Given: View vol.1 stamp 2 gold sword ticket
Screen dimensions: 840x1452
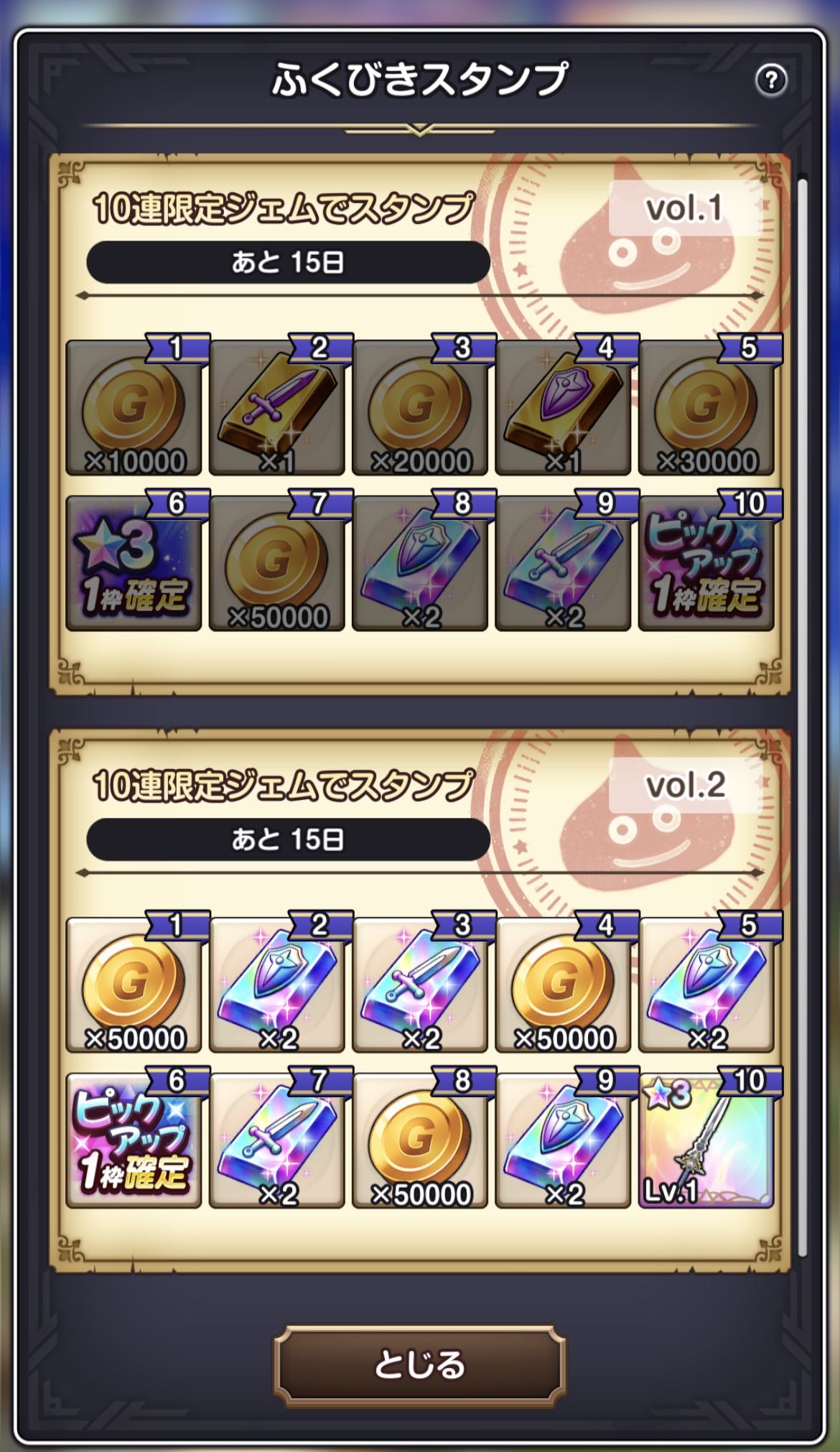Looking at the screenshot, I should tap(276, 408).
